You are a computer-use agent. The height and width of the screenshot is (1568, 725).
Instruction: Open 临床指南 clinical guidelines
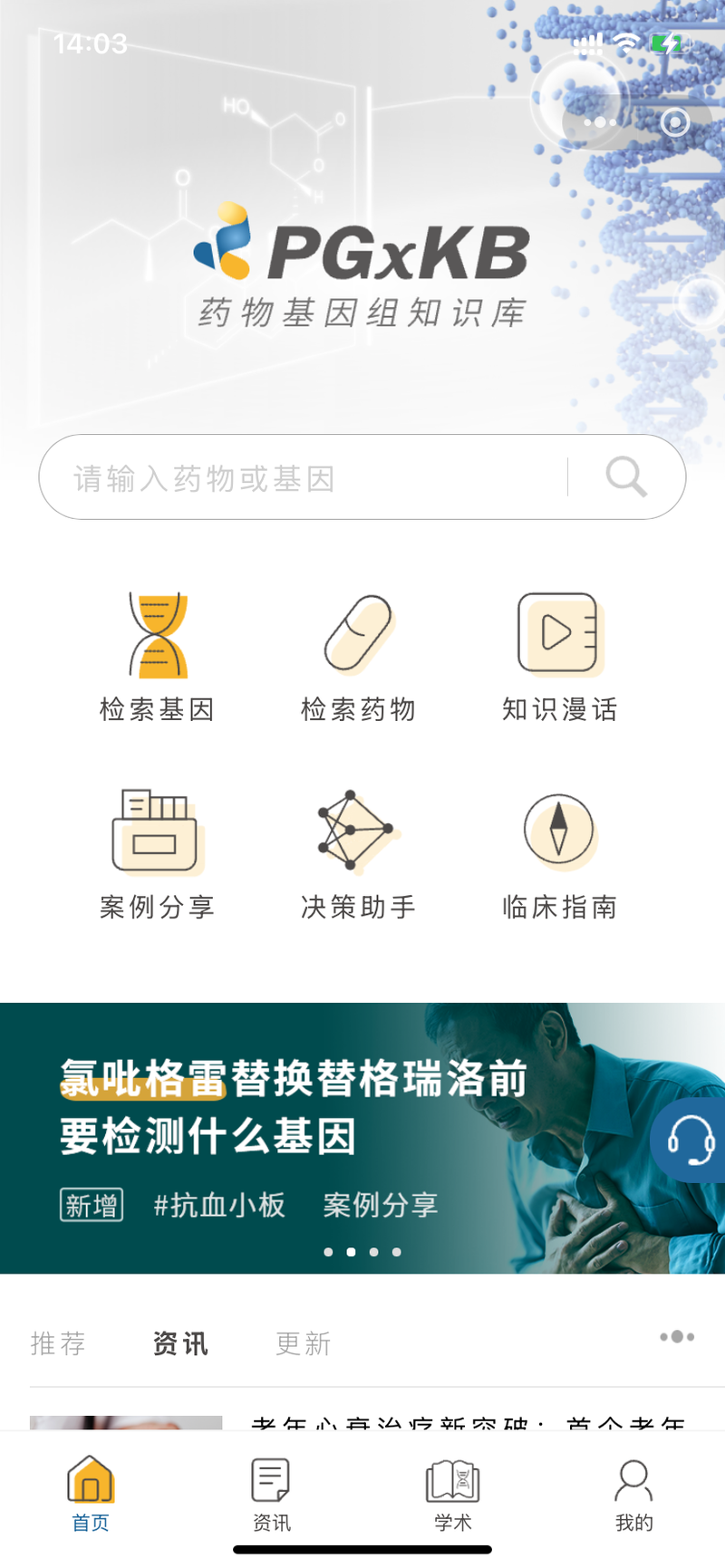(559, 853)
